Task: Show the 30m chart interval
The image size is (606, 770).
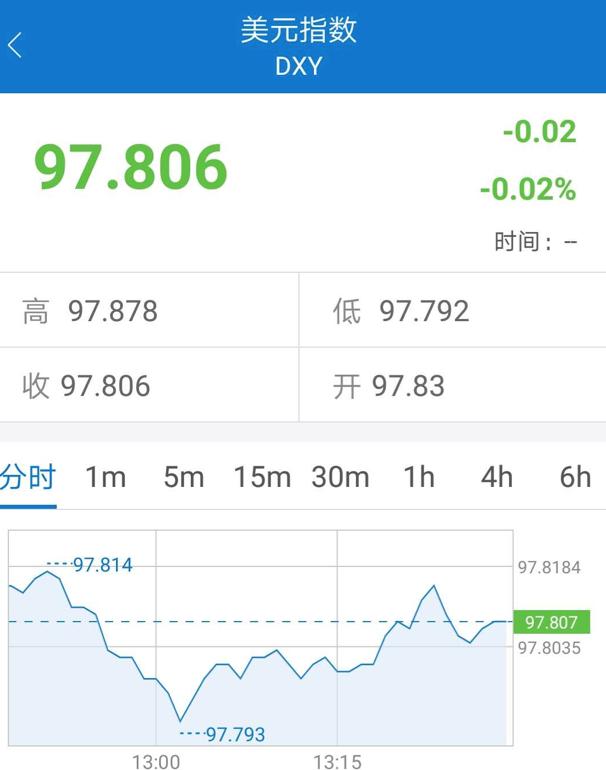Action: [x=340, y=477]
